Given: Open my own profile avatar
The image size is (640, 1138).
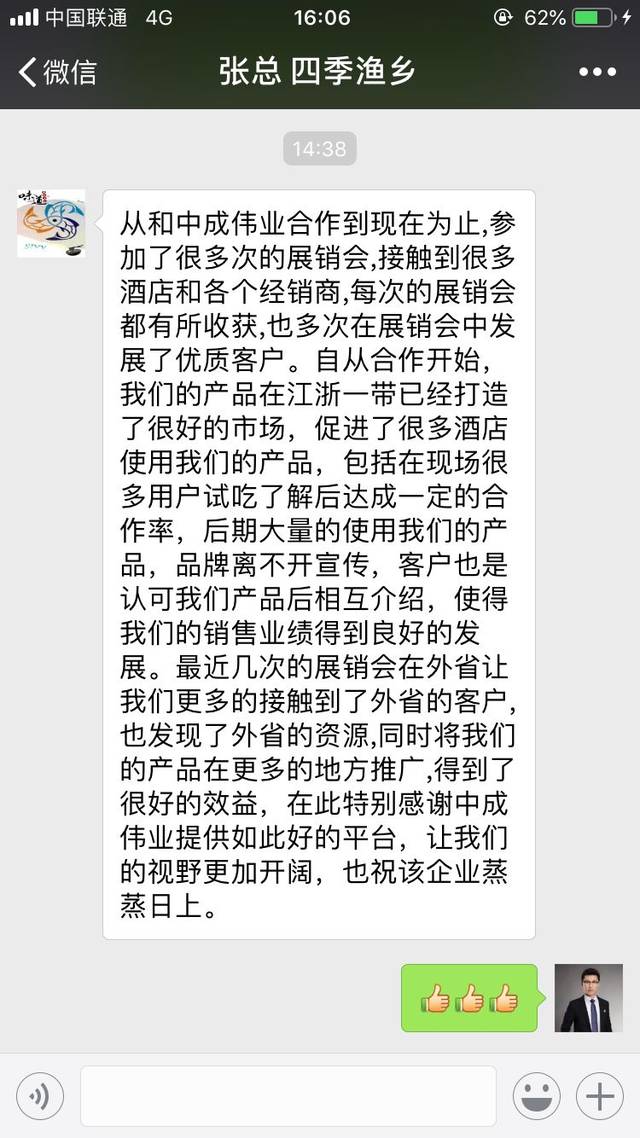Looking at the screenshot, I should pyautogui.click(x=588, y=998).
